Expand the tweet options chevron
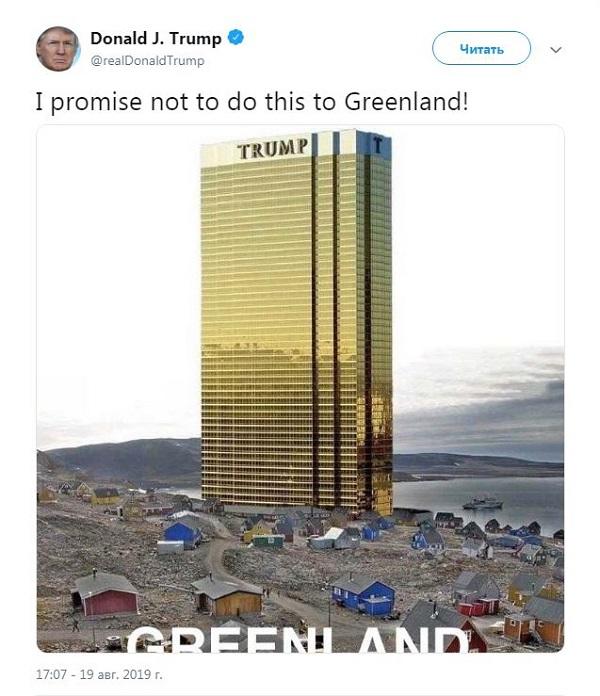Image resolution: width=600 pixels, height=696 pixels. click(557, 48)
